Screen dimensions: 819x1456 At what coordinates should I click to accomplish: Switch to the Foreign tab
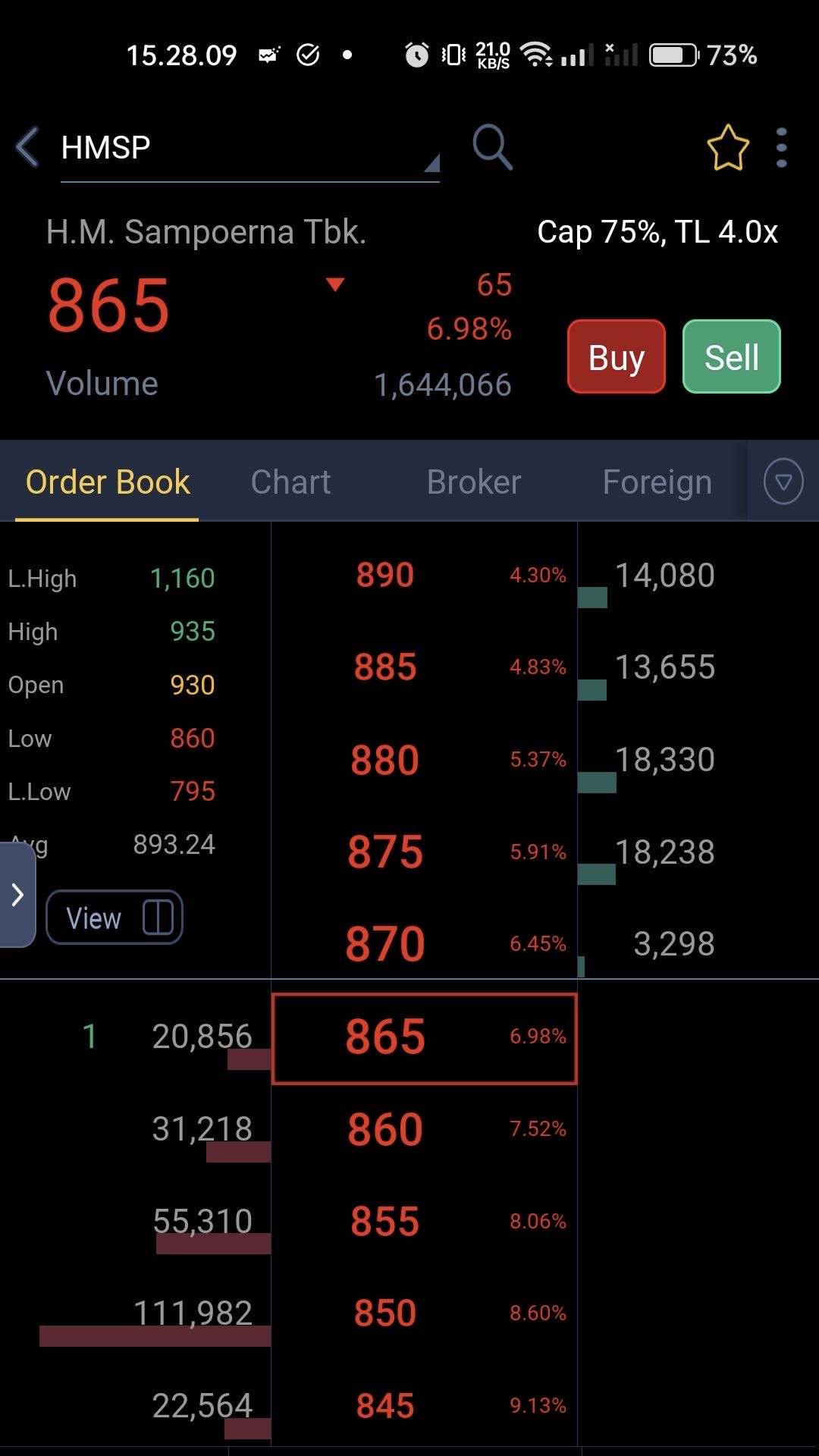pos(657,482)
